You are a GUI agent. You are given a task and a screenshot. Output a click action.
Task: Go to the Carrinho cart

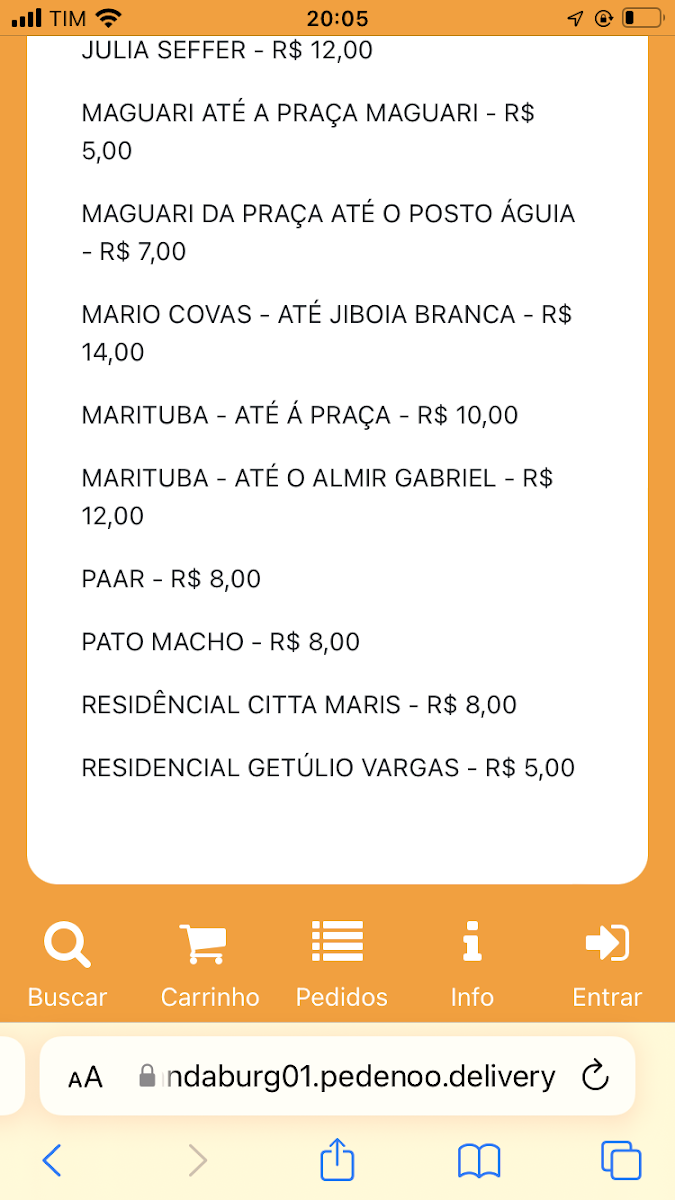(209, 964)
